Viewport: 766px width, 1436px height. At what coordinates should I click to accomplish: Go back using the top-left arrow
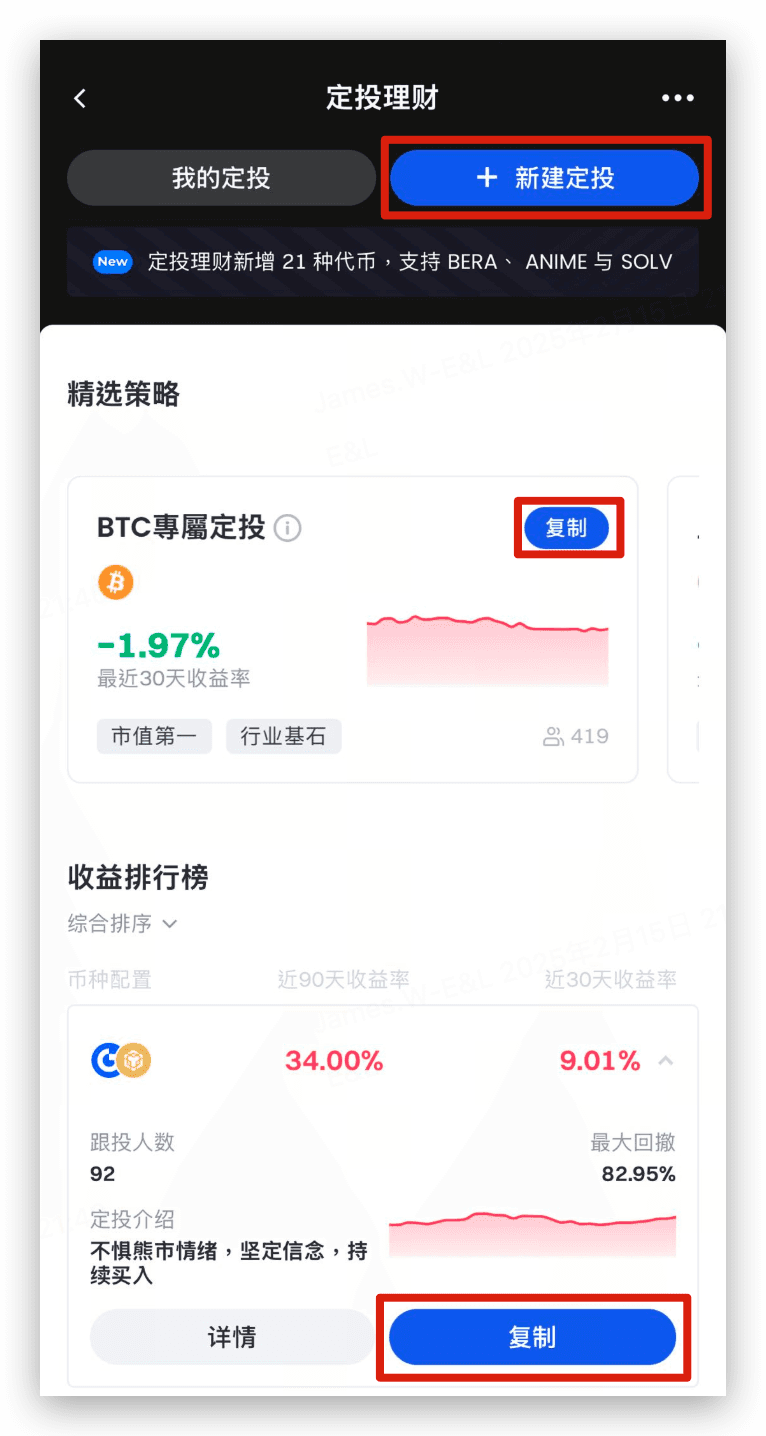coord(80,98)
